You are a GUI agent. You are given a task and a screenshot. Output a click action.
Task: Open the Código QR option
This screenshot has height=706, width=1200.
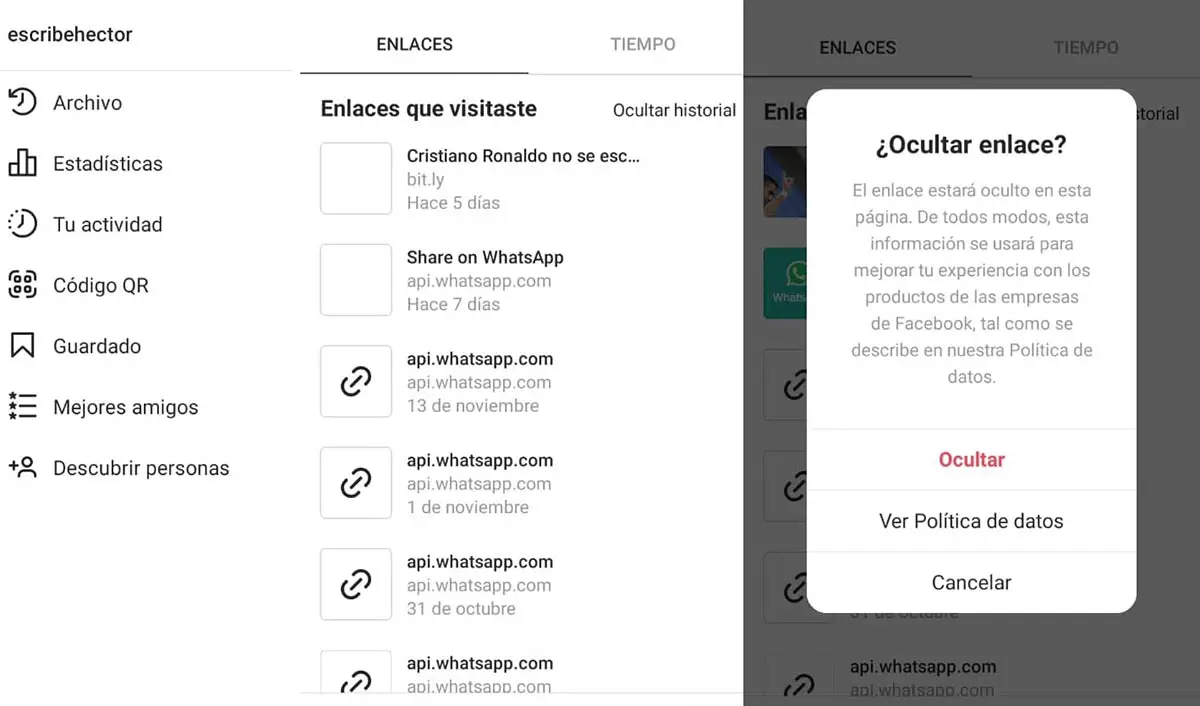(x=100, y=286)
